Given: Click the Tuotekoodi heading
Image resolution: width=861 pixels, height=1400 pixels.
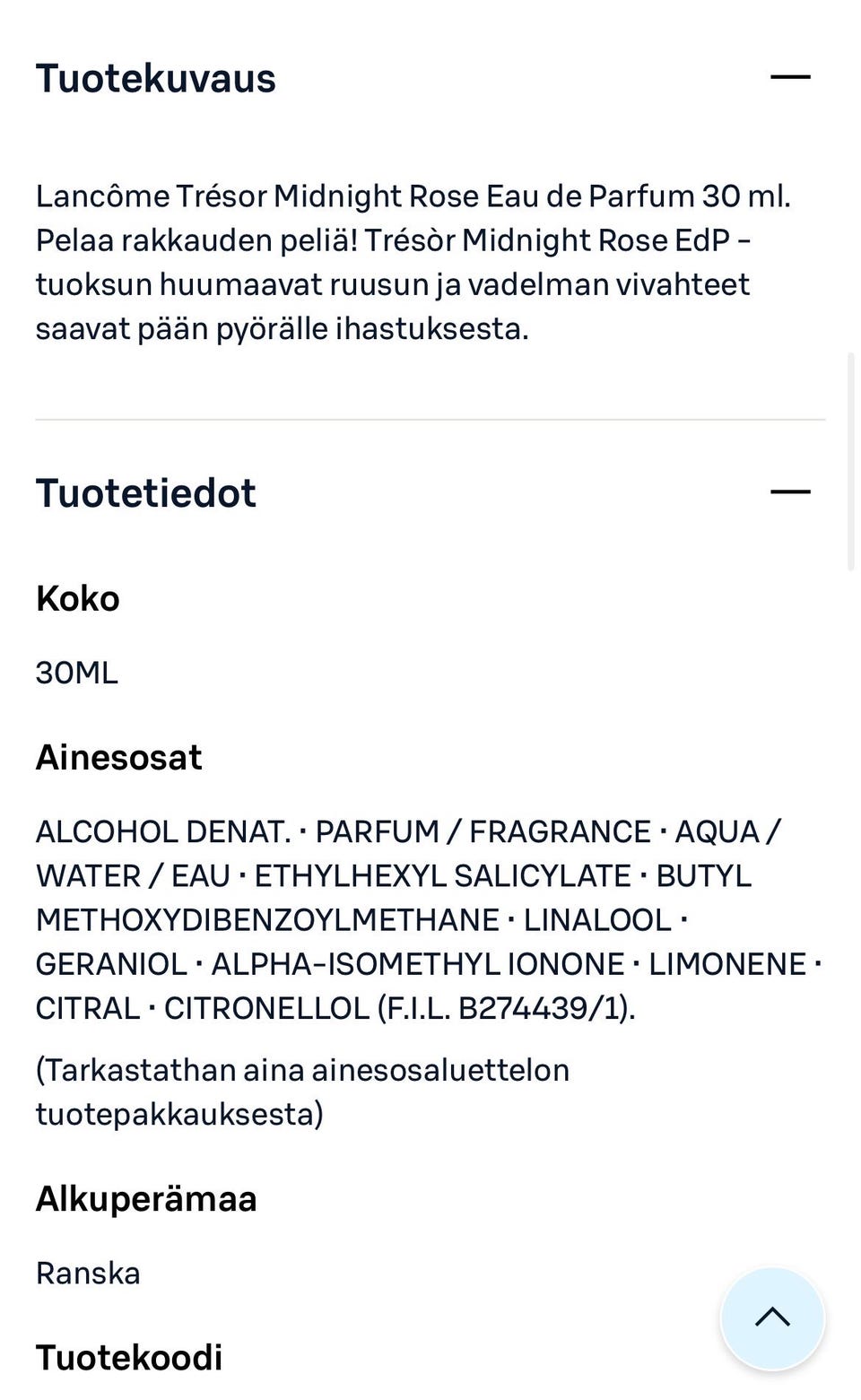Looking at the screenshot, I should coord(129,1358).
